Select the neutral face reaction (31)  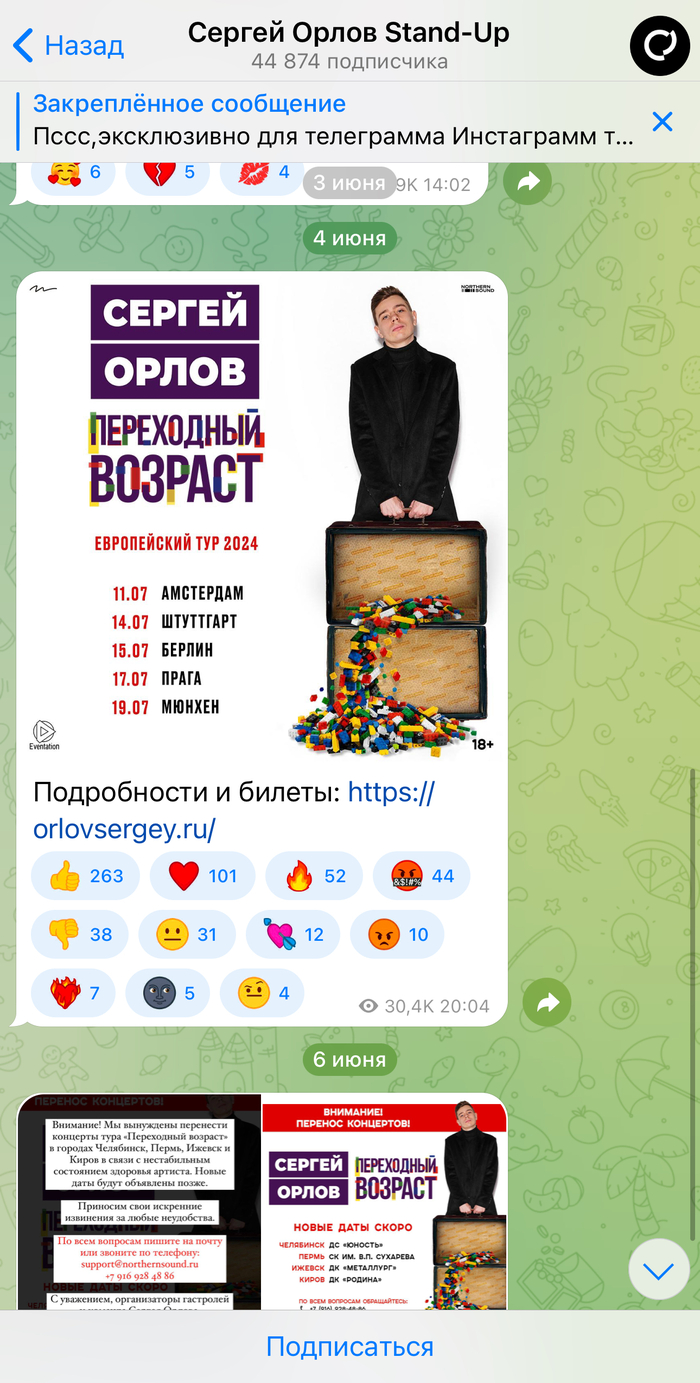tap(187, 934)
